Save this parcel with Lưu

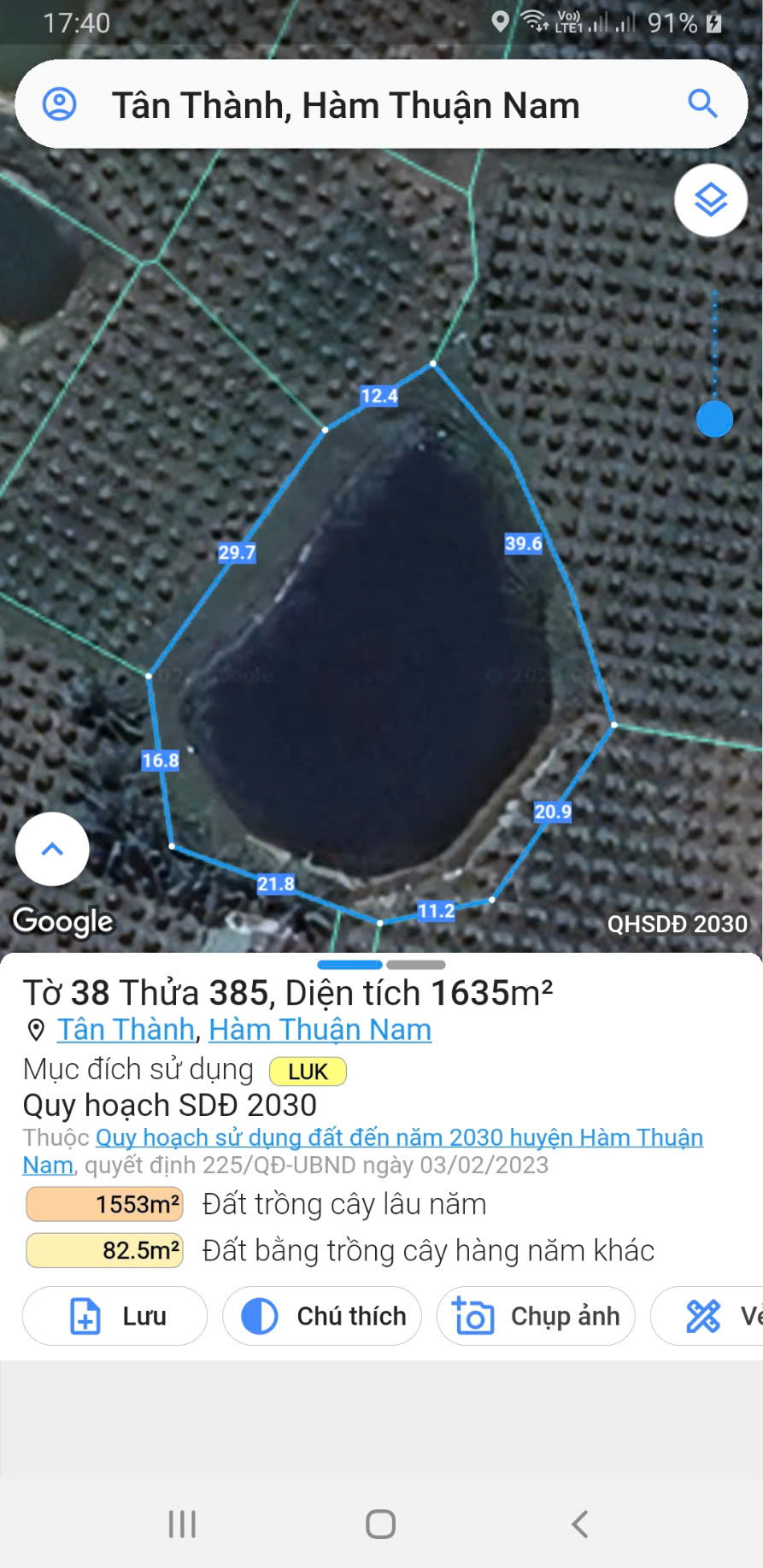115,1316
